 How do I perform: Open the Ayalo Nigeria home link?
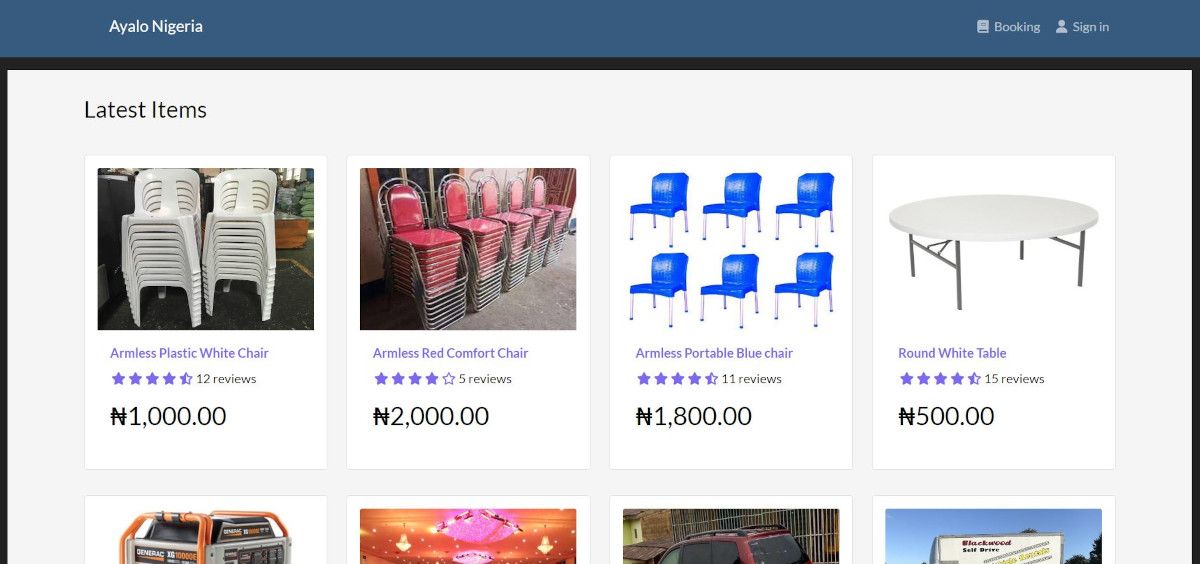(156, 27)
